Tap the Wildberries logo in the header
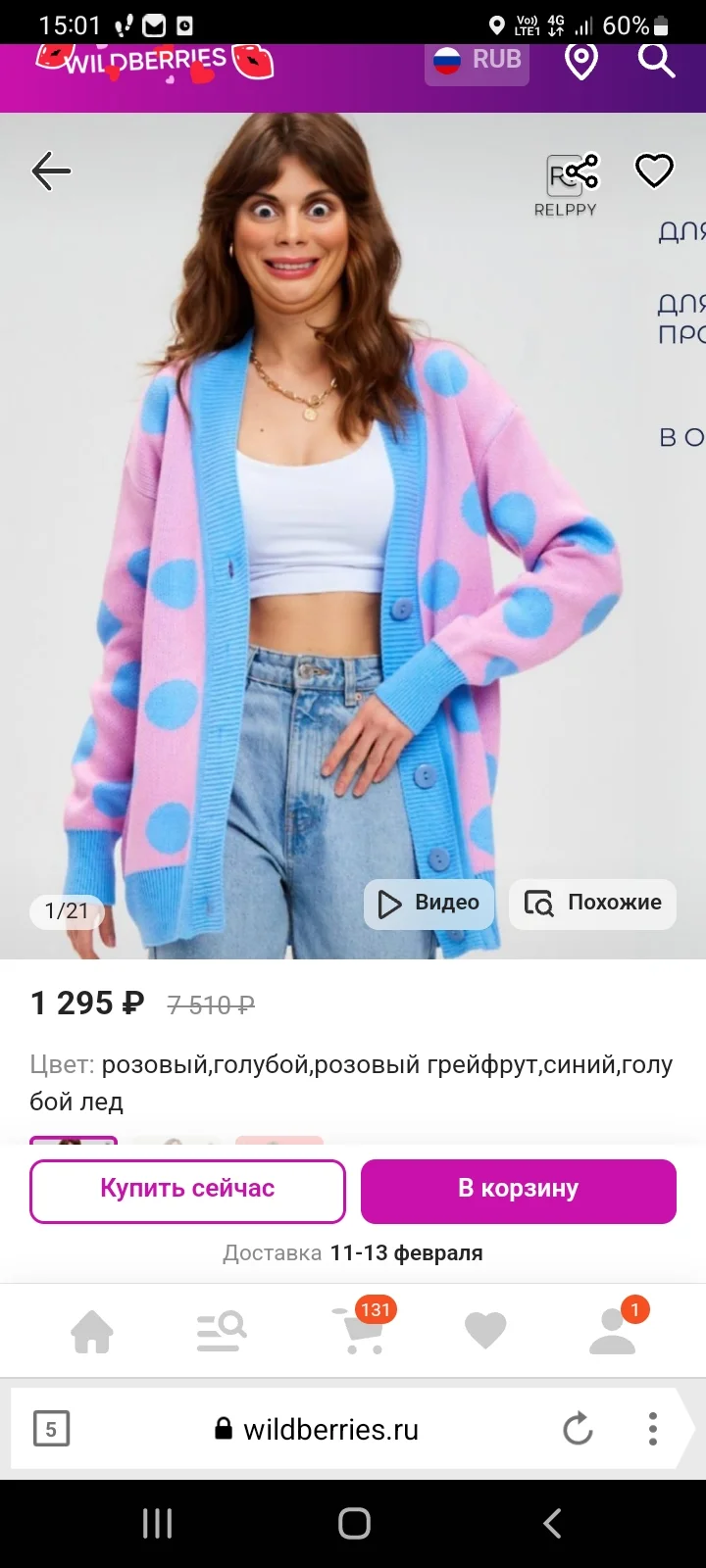706x1568 pixels. click(x=147, y=61)
